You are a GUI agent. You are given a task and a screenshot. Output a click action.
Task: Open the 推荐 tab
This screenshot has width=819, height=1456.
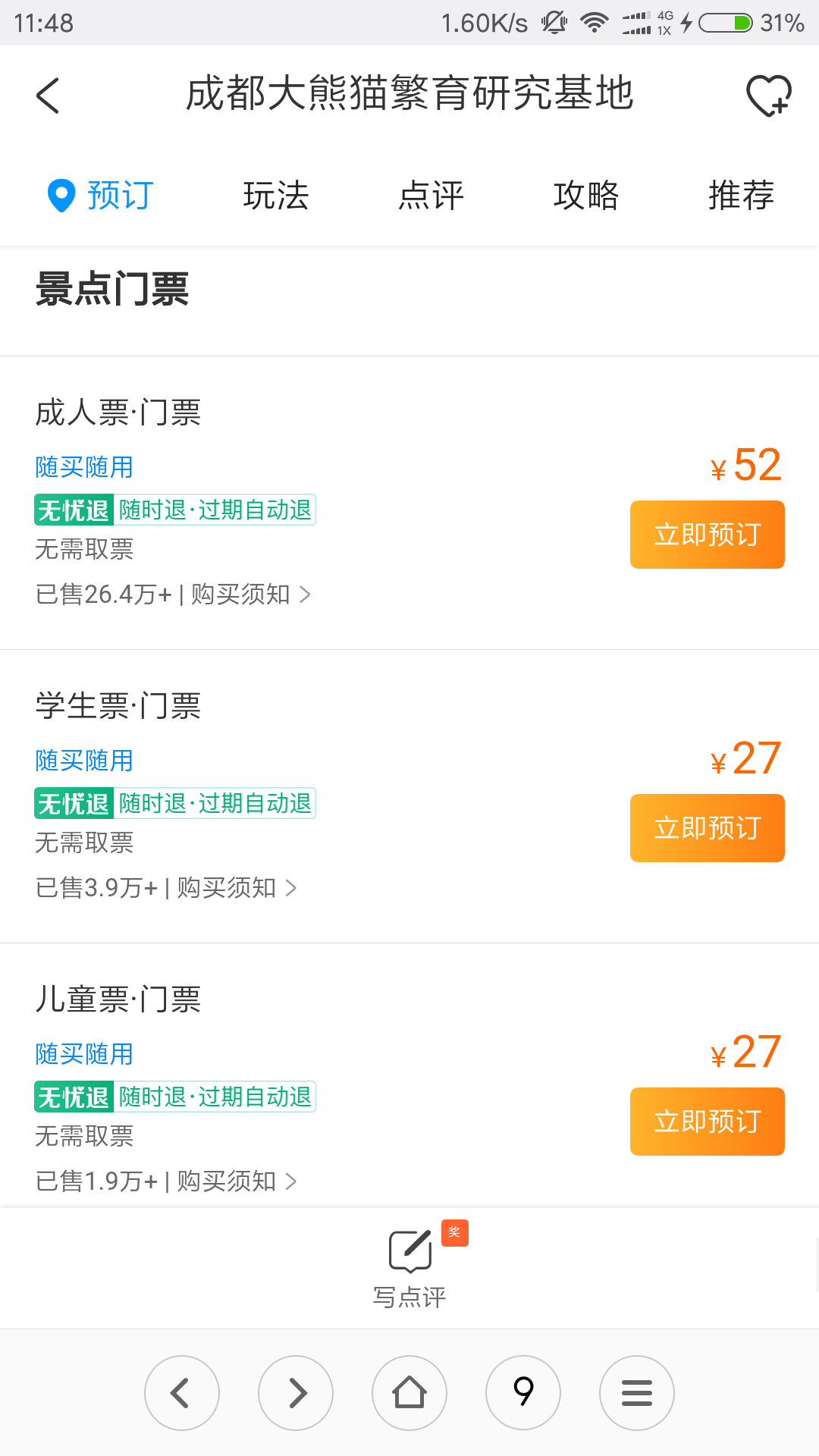tap(741, 196)
